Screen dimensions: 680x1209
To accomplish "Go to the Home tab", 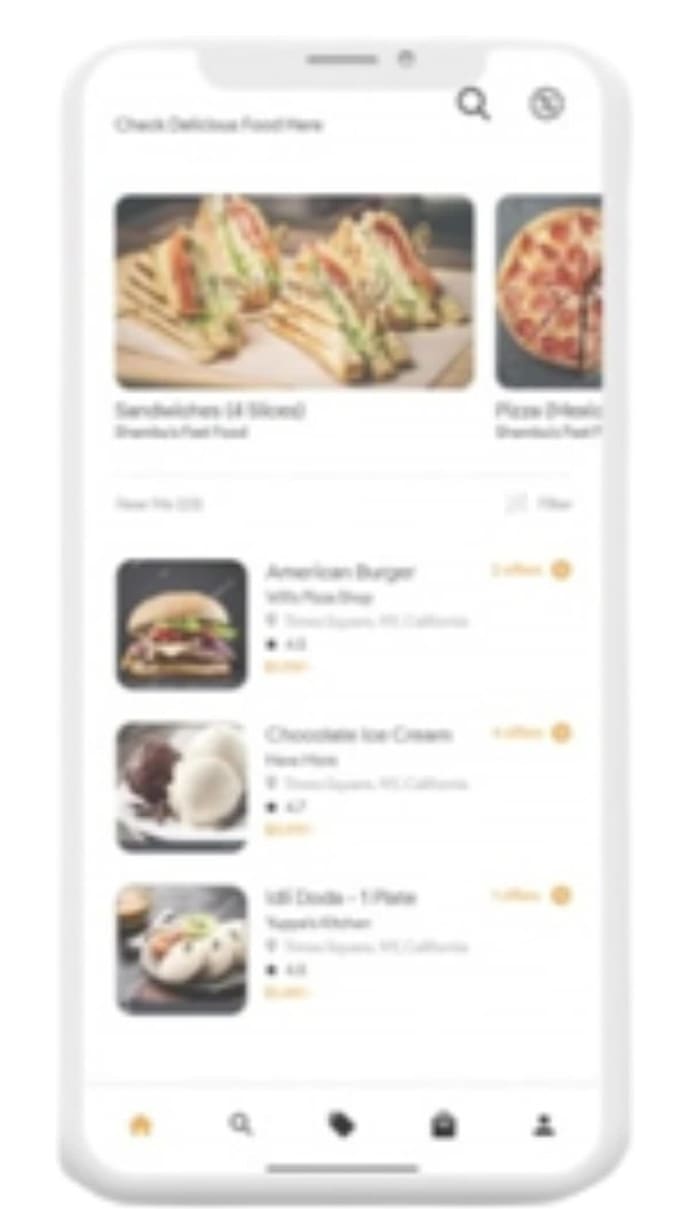I will click(140, 1125).
